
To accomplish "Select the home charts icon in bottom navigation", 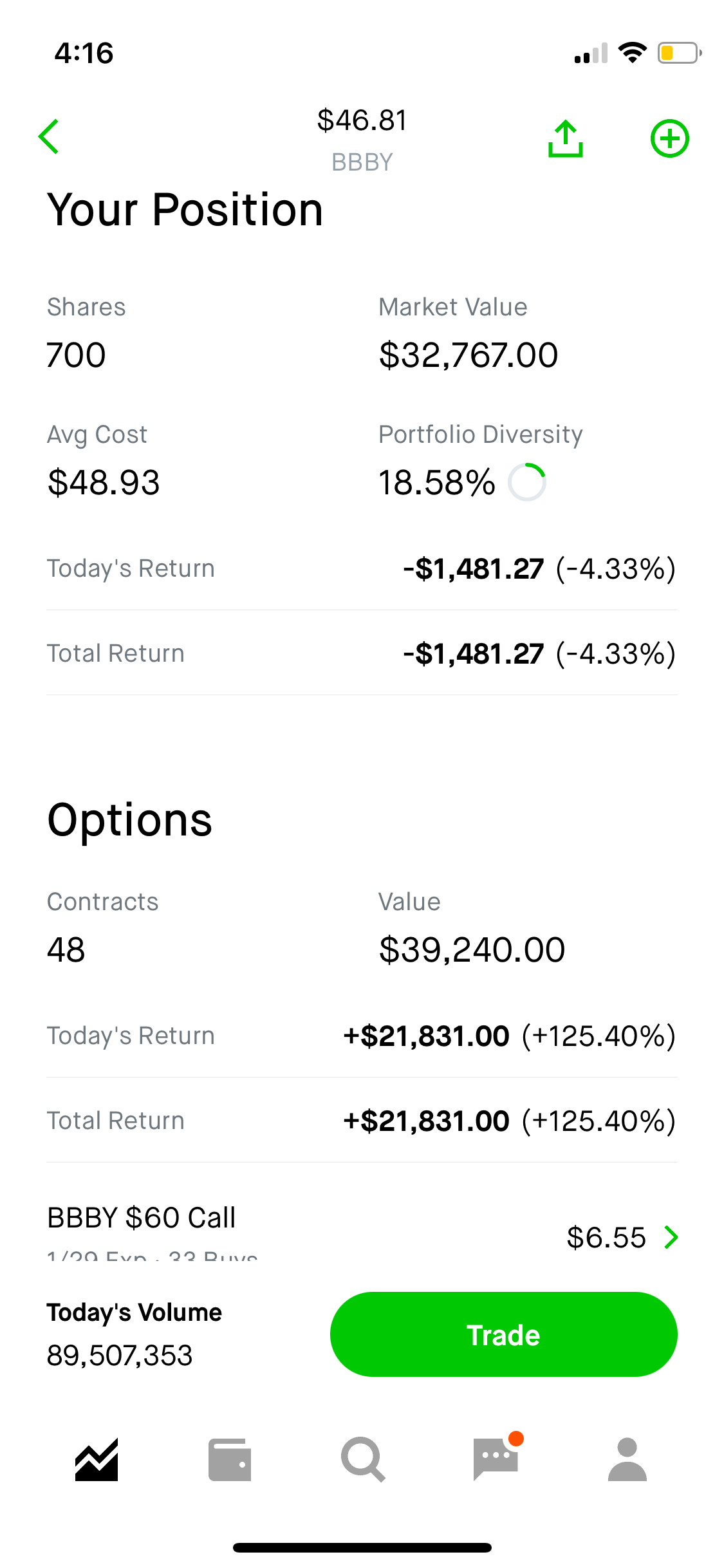I will point(97,1459).
